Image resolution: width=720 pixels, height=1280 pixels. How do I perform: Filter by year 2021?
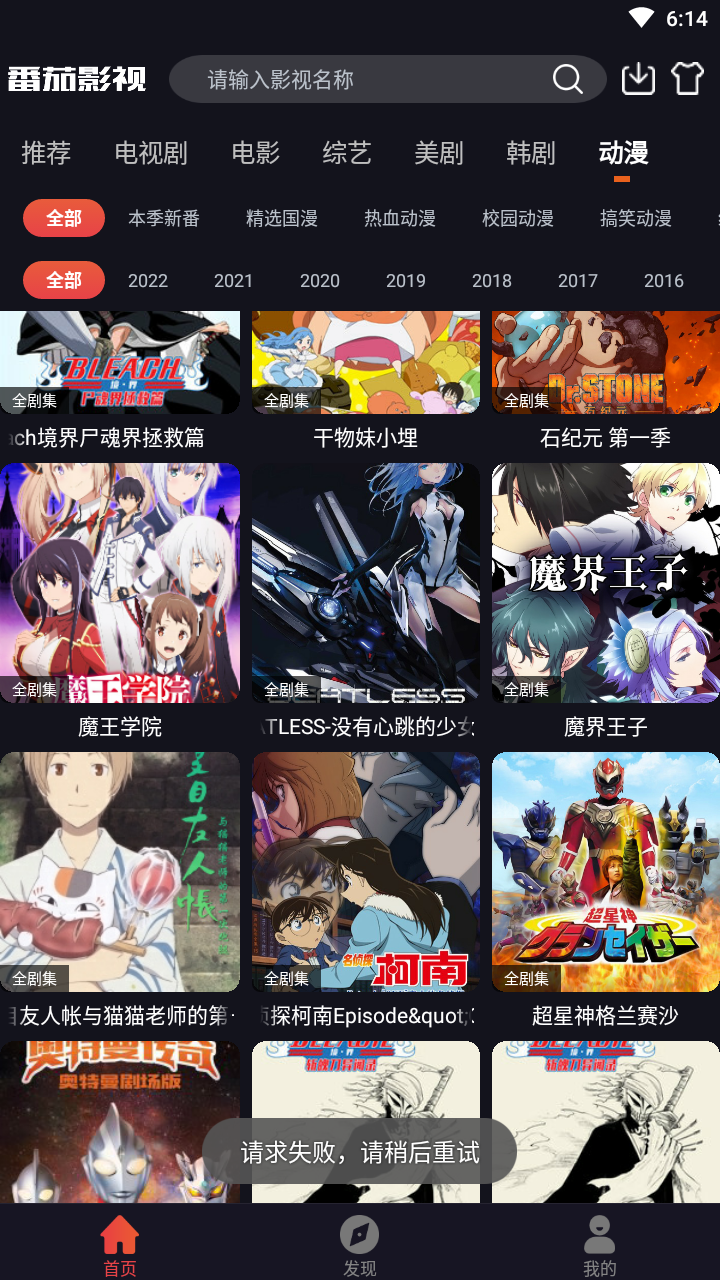pos(234,281)
